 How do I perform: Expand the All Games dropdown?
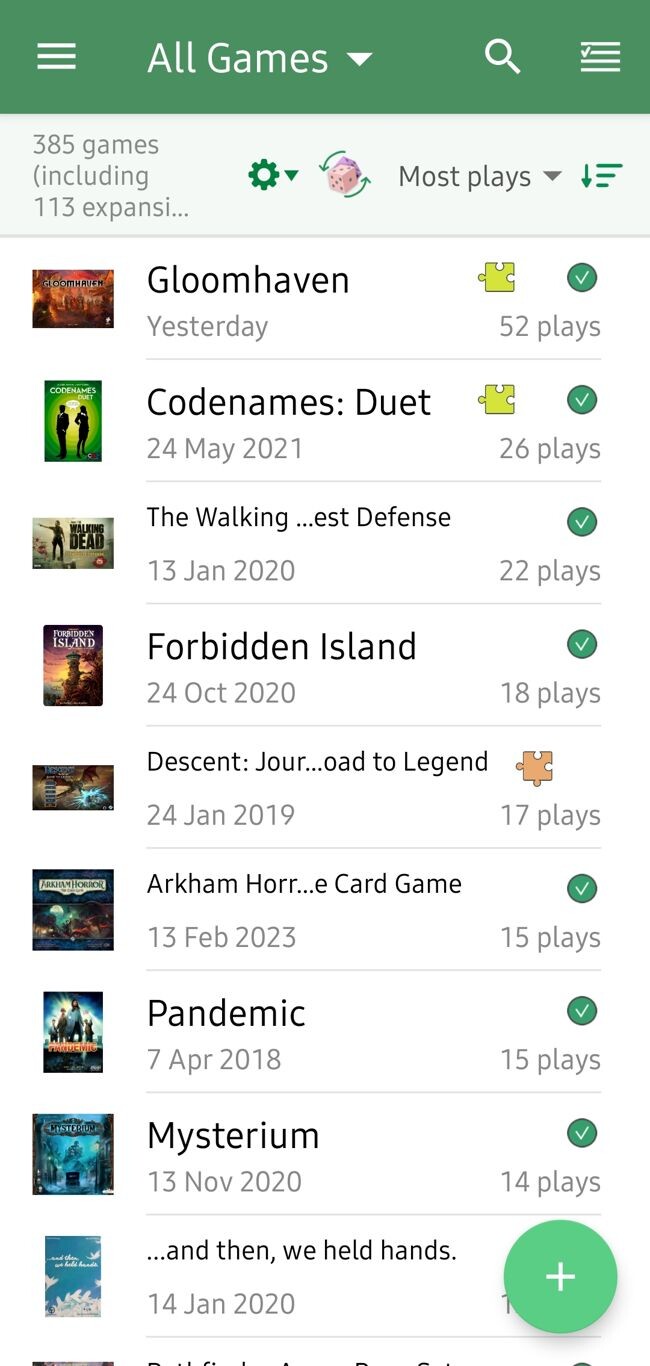point(260,59)
